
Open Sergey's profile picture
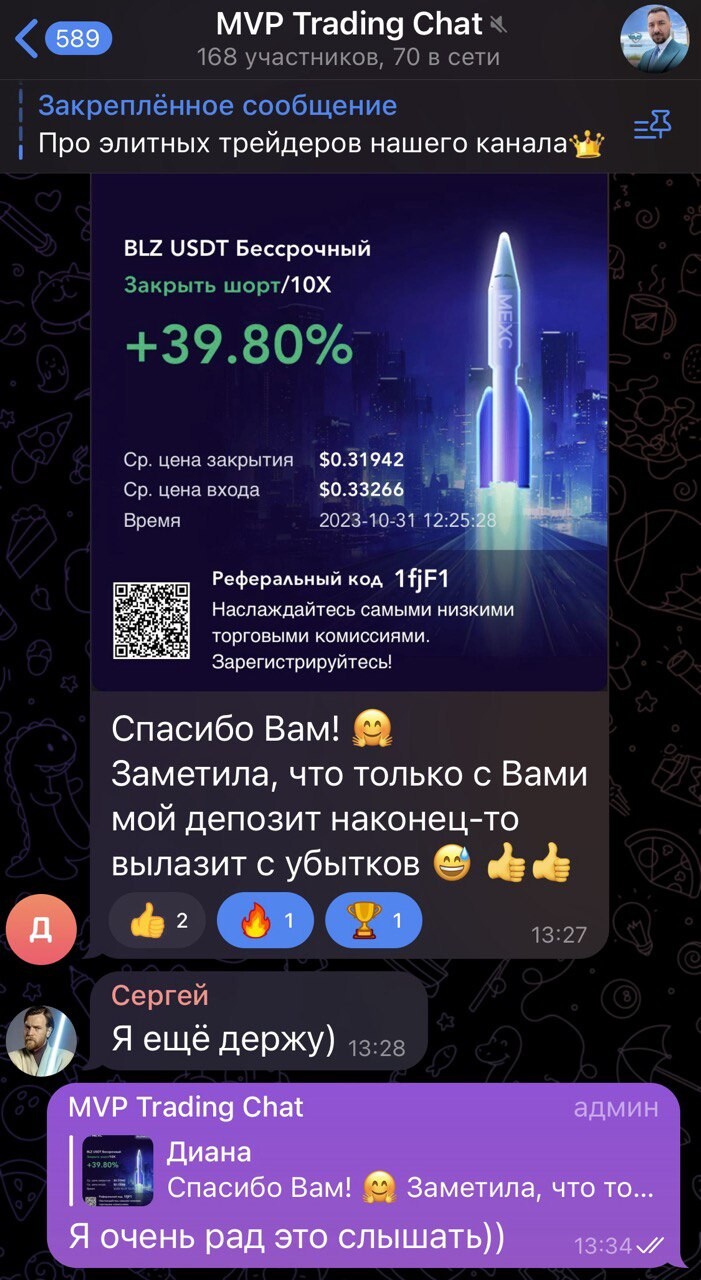41,1041
